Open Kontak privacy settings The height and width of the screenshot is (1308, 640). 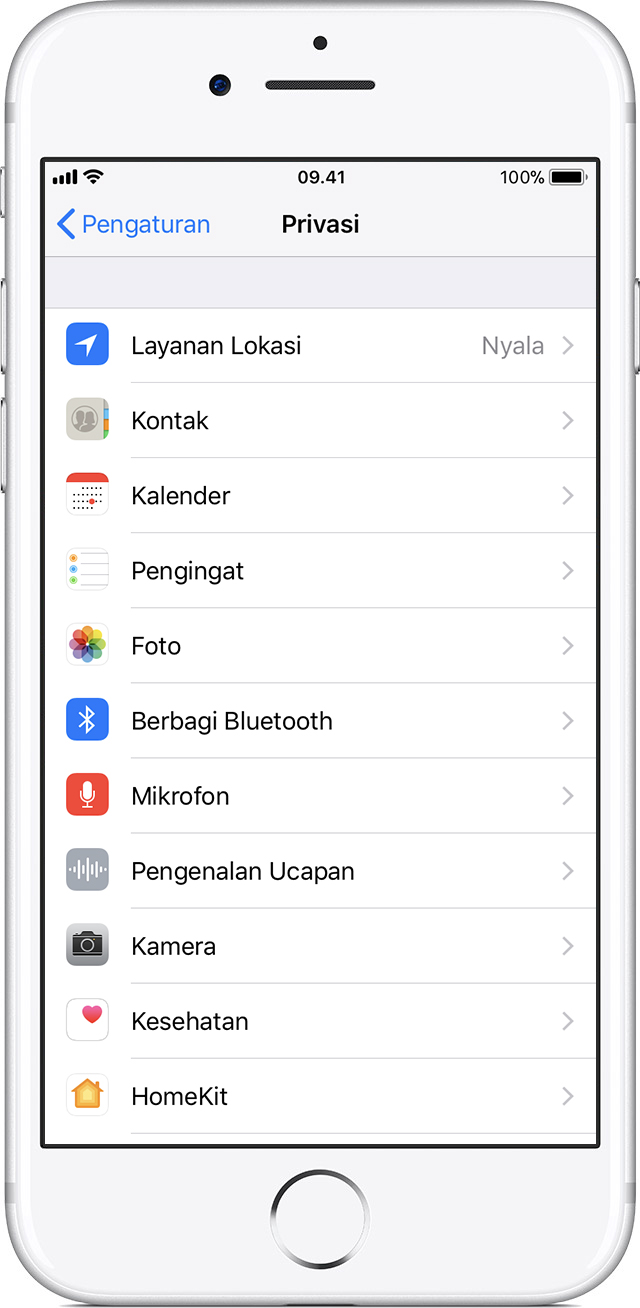click(320, 421)
